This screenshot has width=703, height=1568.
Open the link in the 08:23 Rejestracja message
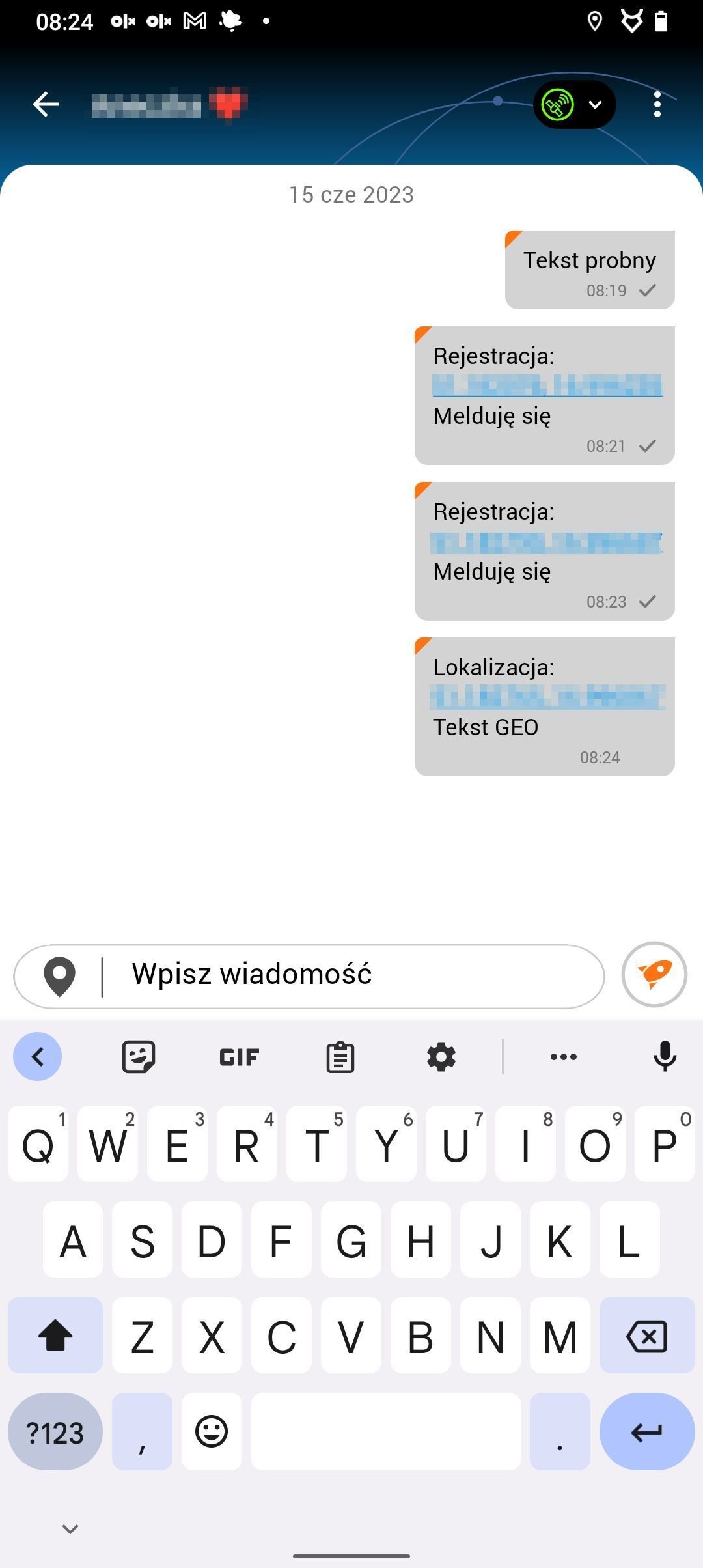click(547, 542)
